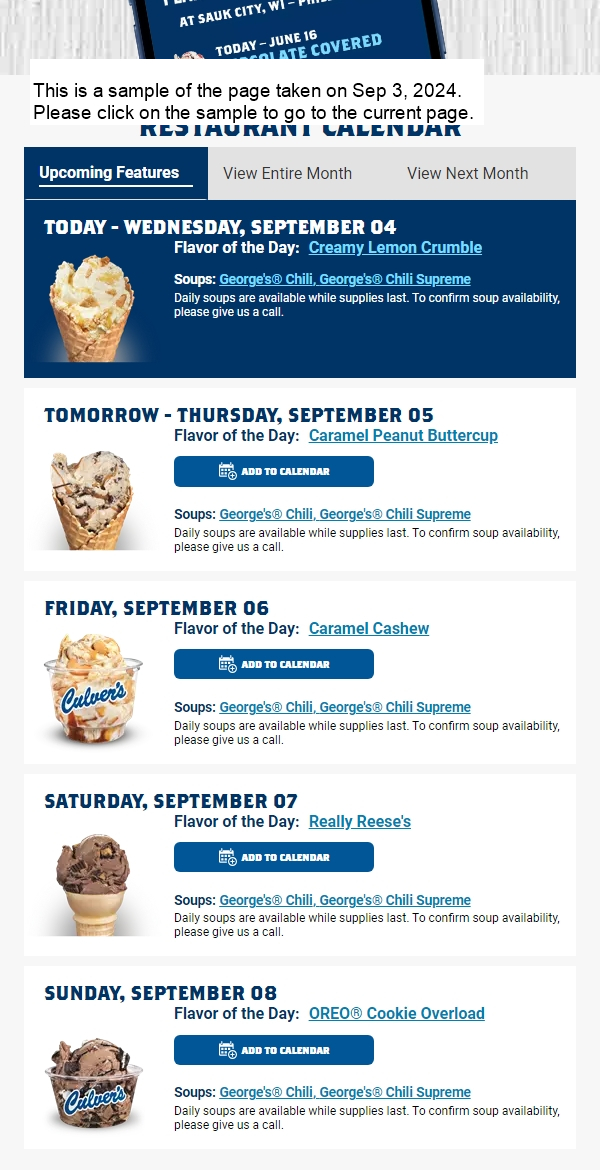This screenshot has width=600, height=1170.
Task: Switch to the Upcoming Features tab
Action: [115, 173]
